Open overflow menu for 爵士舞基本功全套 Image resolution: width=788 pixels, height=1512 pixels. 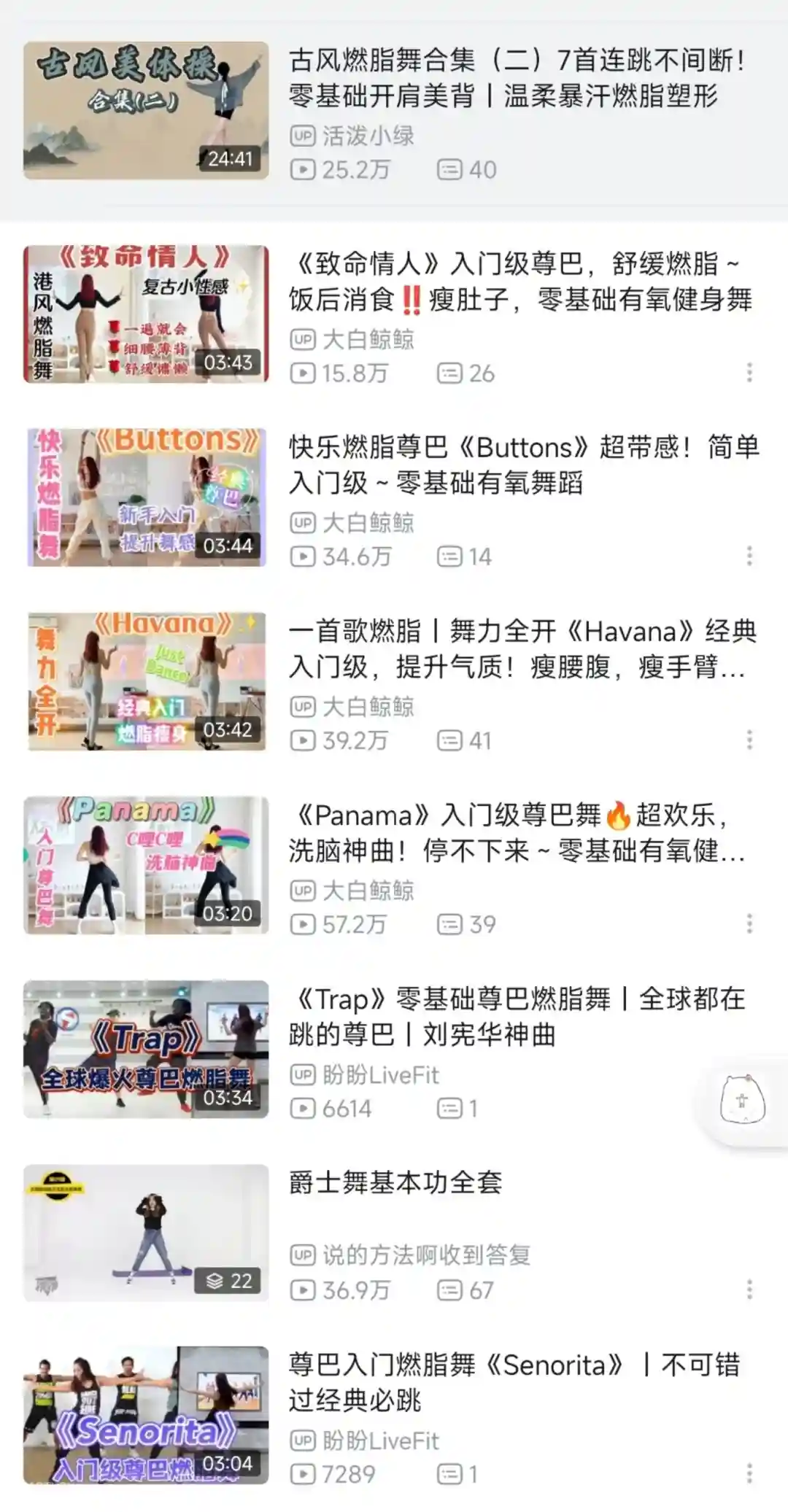pos(749,1290)
